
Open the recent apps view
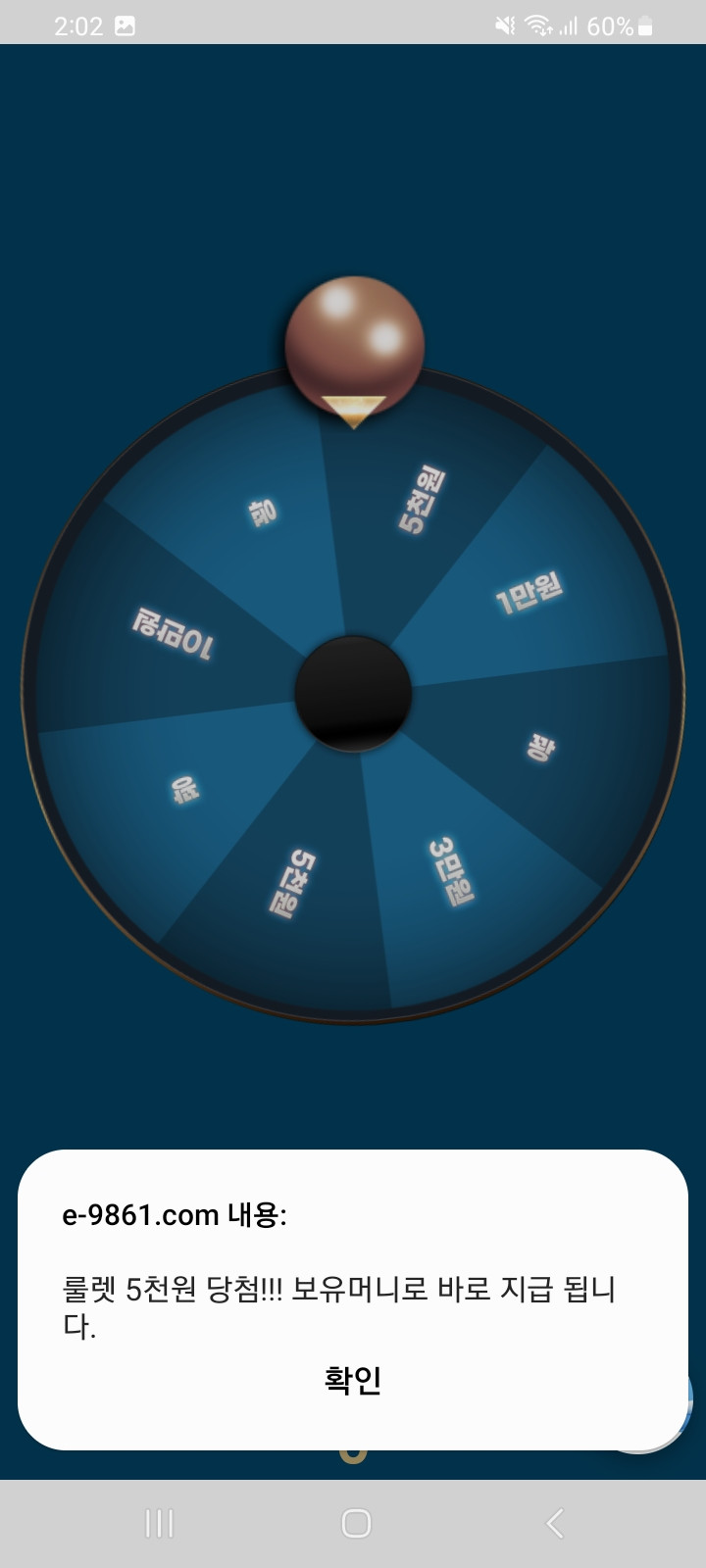click(x=159, y=1523)
